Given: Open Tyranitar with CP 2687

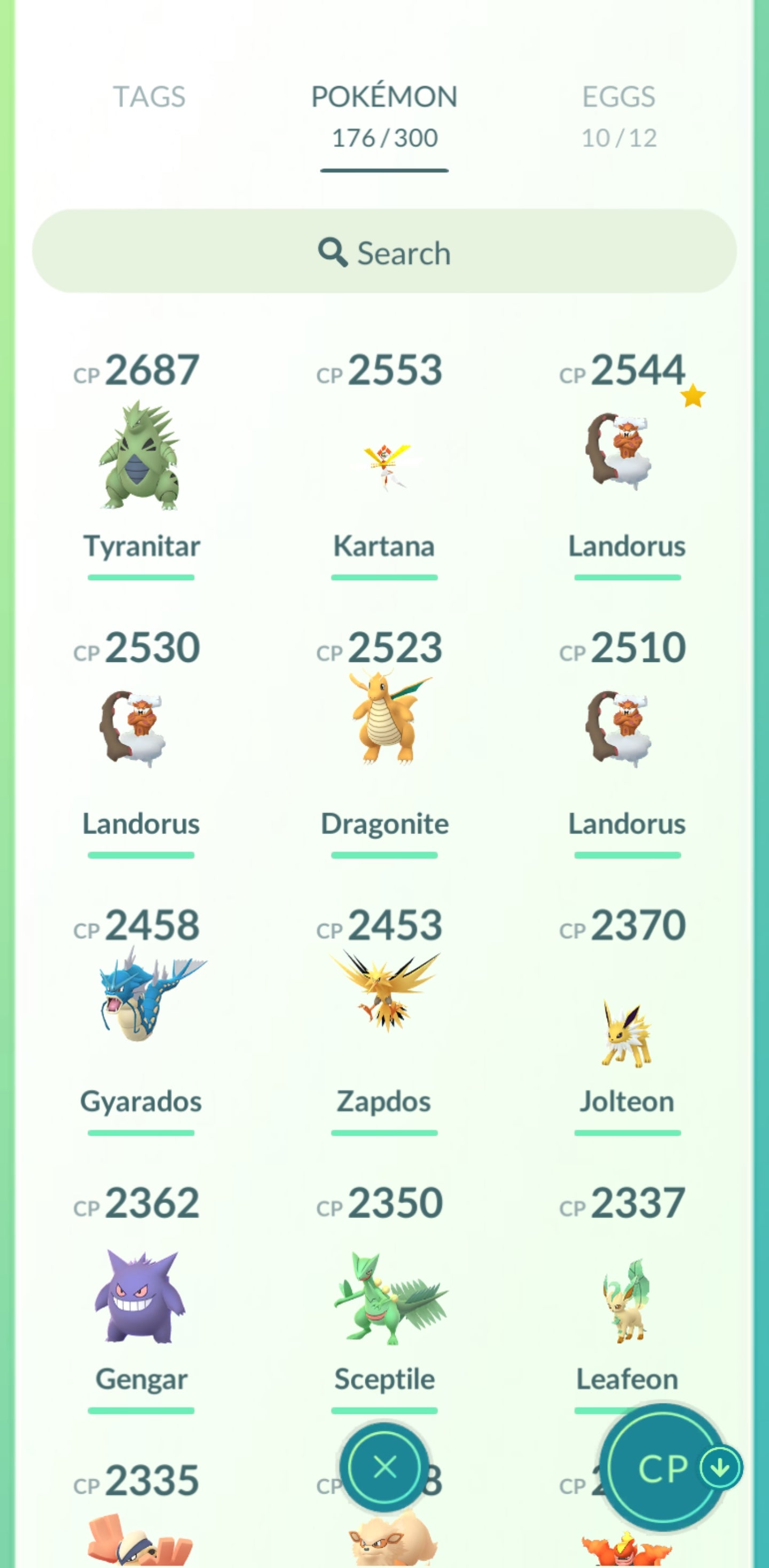Looking at the screenshot, I should point(141,457).
